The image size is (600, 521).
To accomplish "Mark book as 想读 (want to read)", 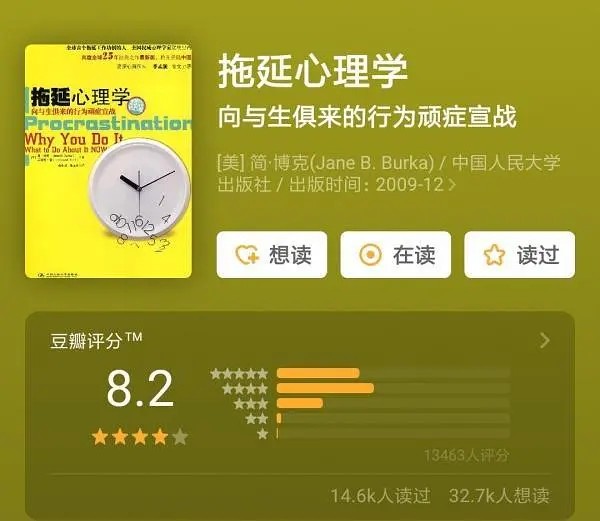I will coord(270,255).
